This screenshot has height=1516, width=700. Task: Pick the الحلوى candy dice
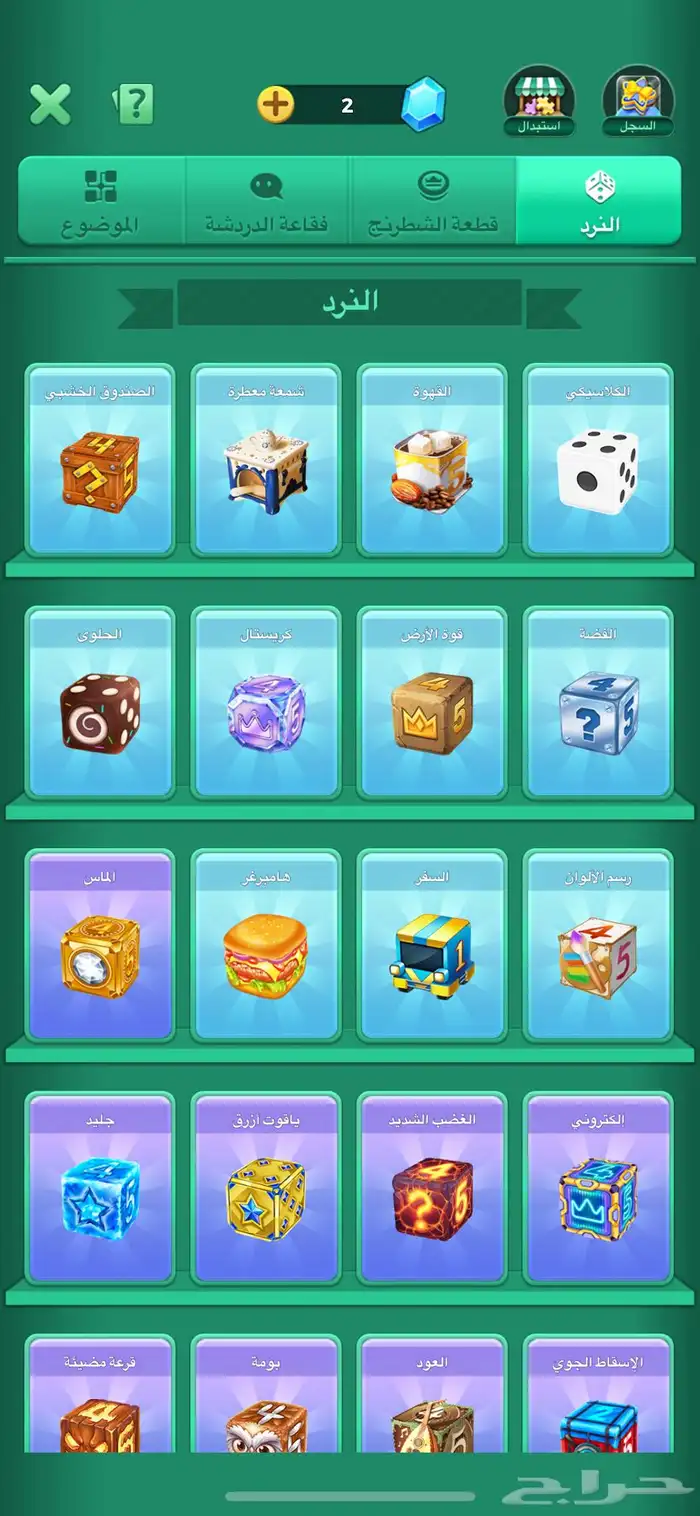click(x=100, y=703)
